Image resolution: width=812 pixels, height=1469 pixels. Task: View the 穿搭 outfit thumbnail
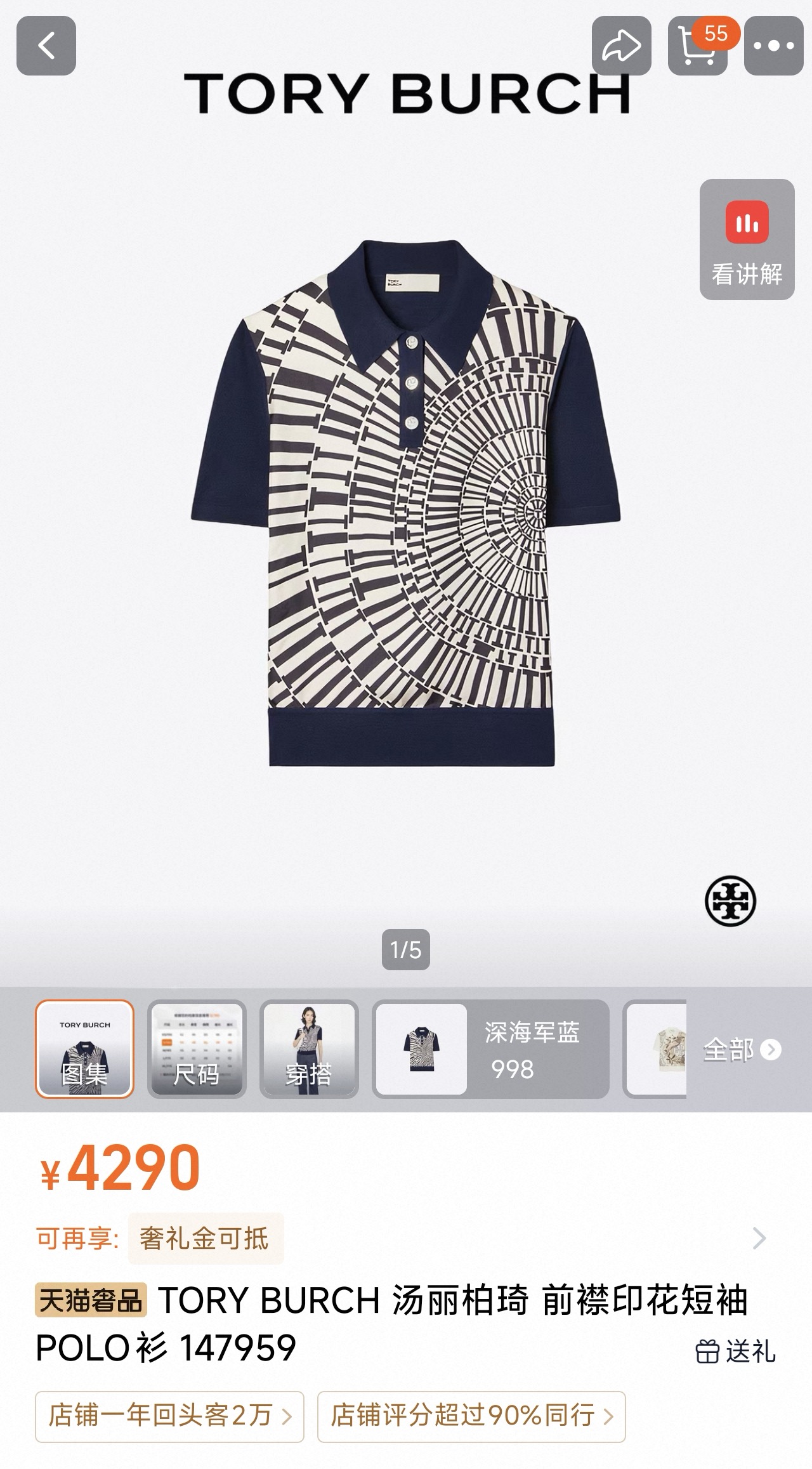tap(309, 1049)
